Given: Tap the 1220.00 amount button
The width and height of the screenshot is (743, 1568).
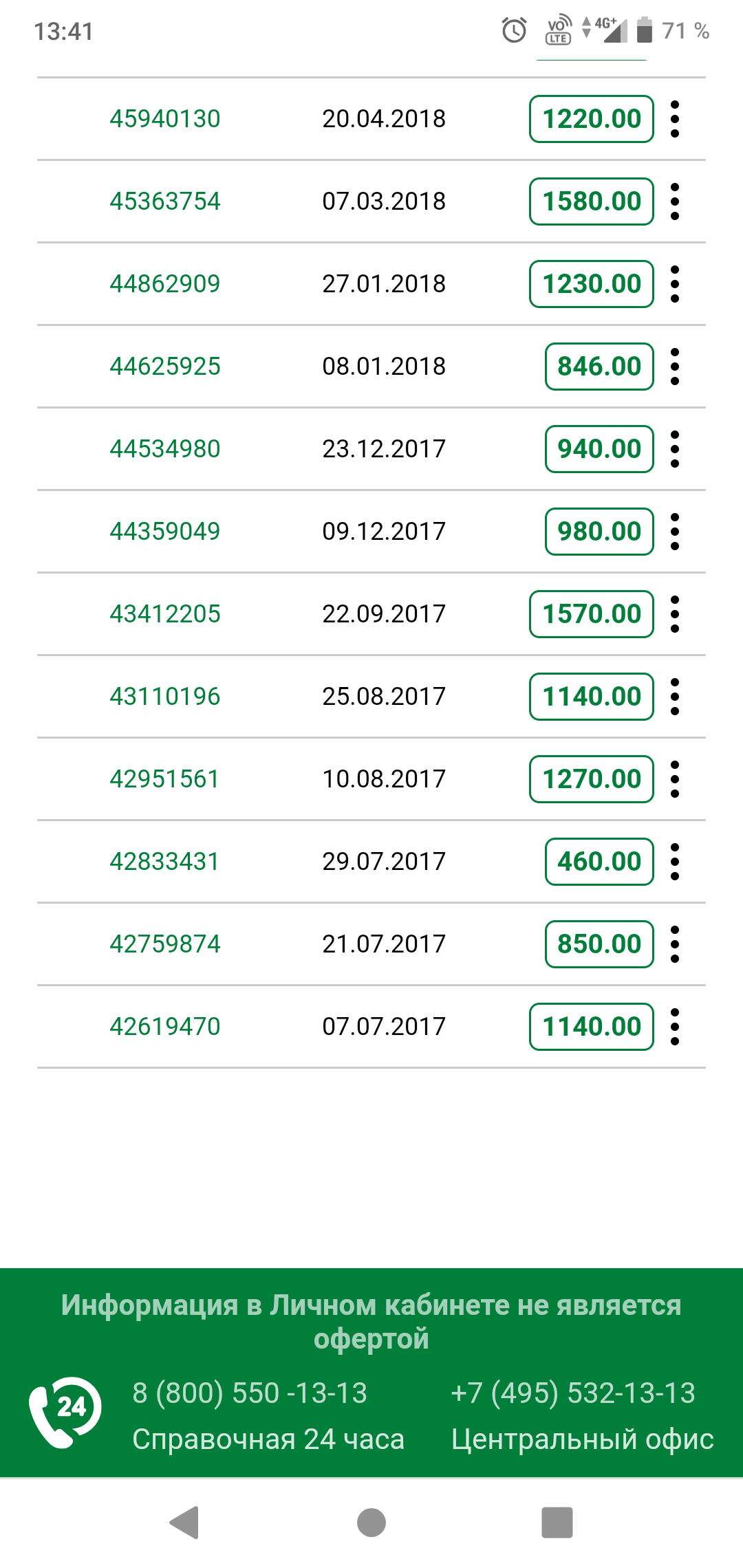Looking at the screenshot, I should coord(592,119).
